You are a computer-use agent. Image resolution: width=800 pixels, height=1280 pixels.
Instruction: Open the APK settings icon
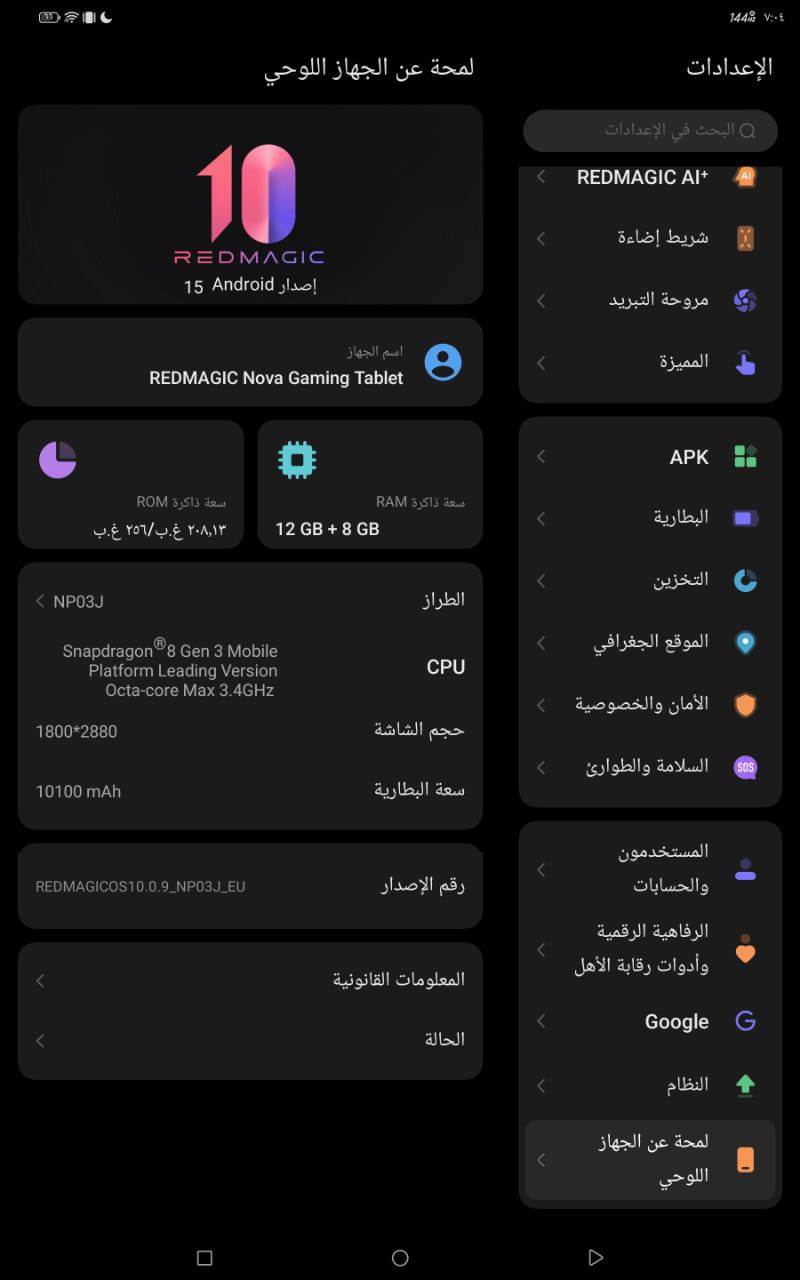(744, 457)
